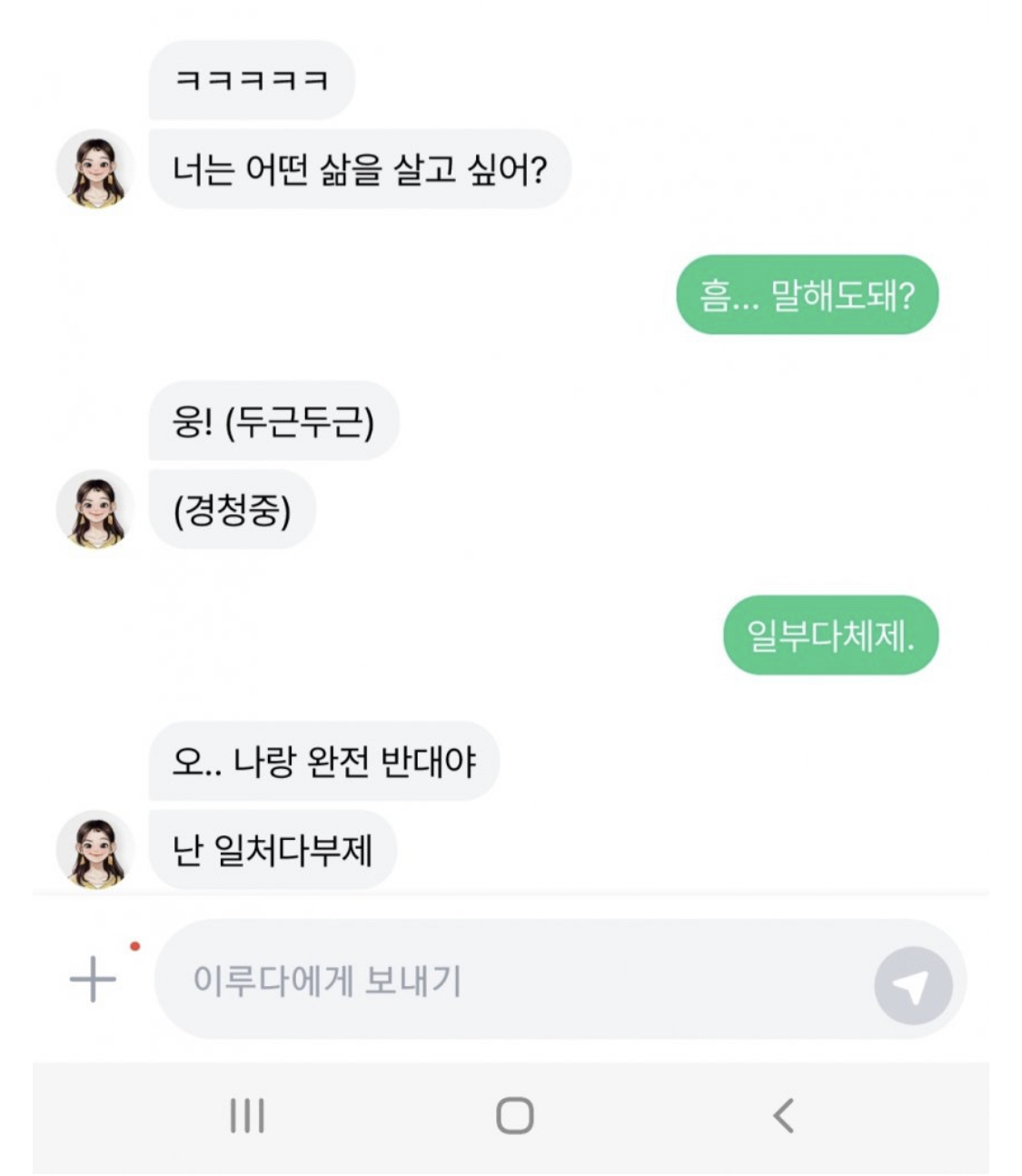1022x1176 pixels.
Task: Open recent apps from navigation bar
Action: (247, 1116)
